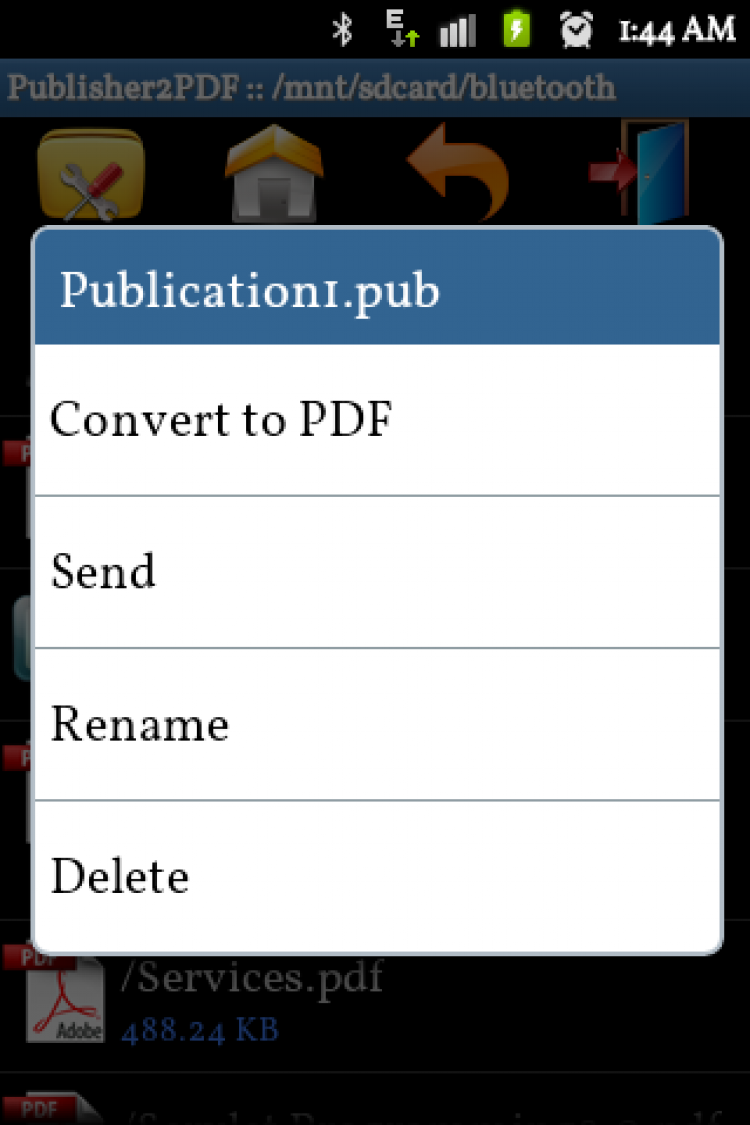Choose Send from the file menu
This screenshot has height=1125, width=750.
[377, 572]
